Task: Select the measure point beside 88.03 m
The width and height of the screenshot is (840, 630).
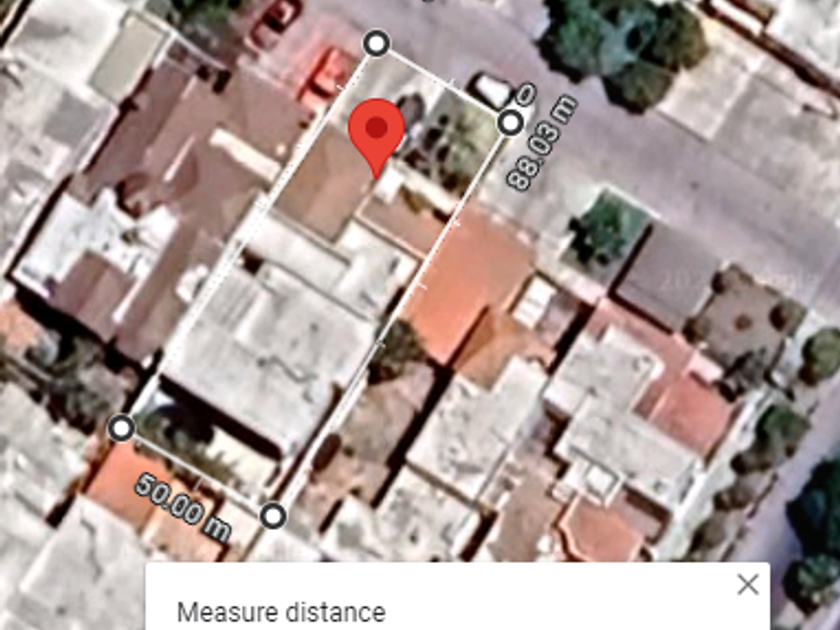Action: (511, 123)
